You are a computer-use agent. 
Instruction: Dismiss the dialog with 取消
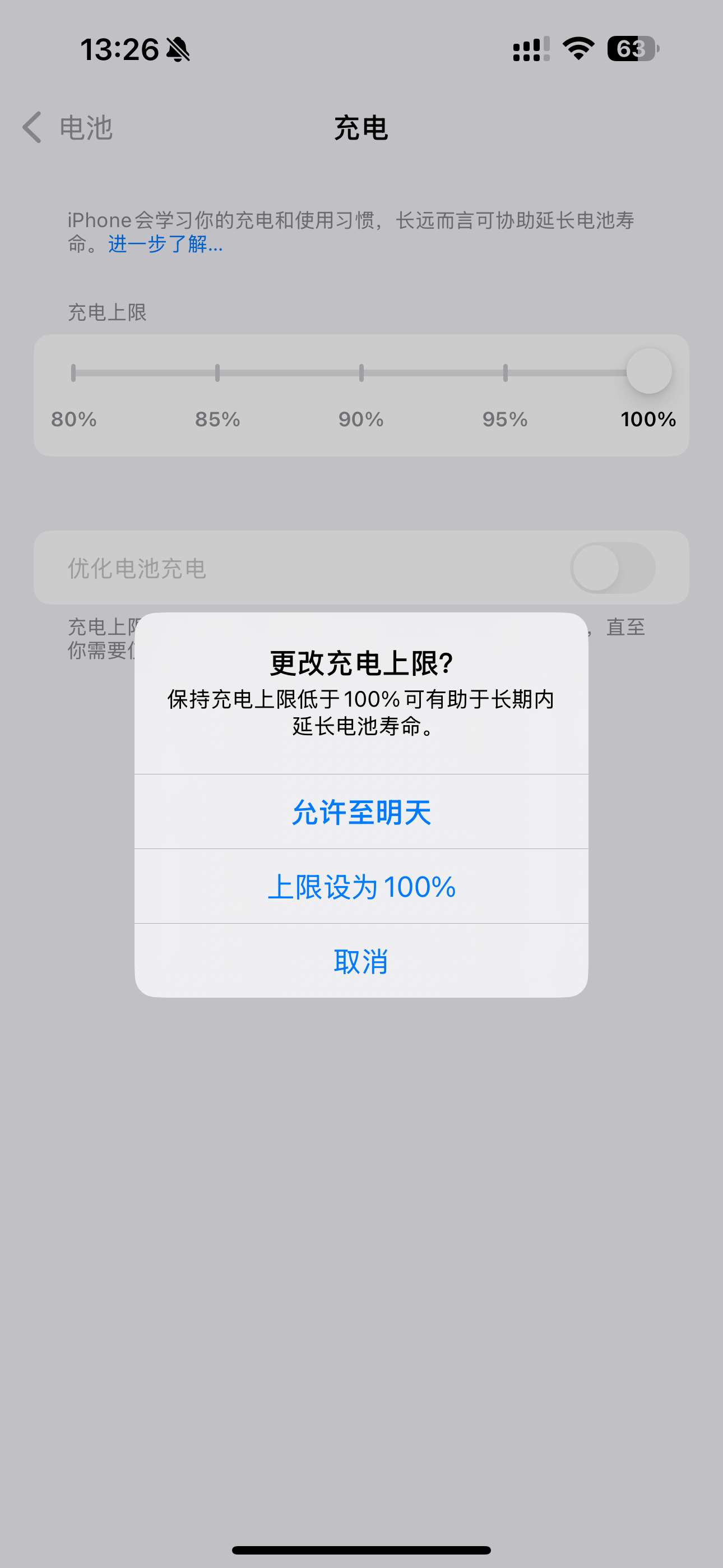pos(361,961)
